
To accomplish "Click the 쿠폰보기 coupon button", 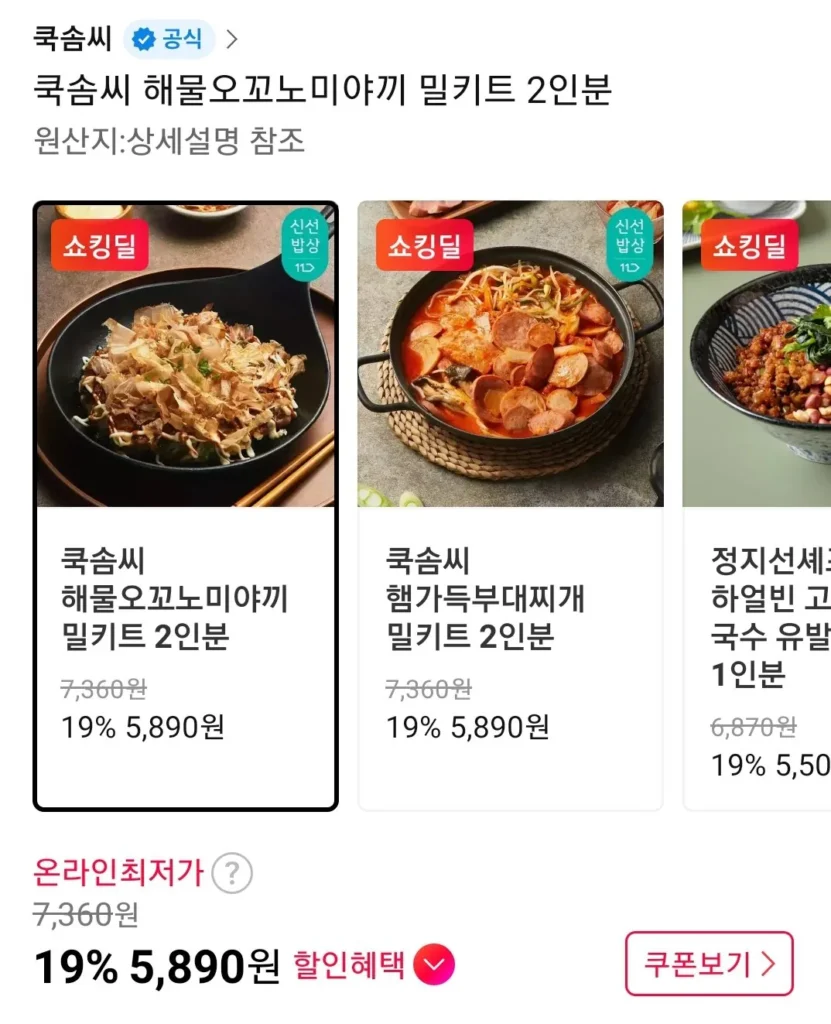I will coord(710,962).
